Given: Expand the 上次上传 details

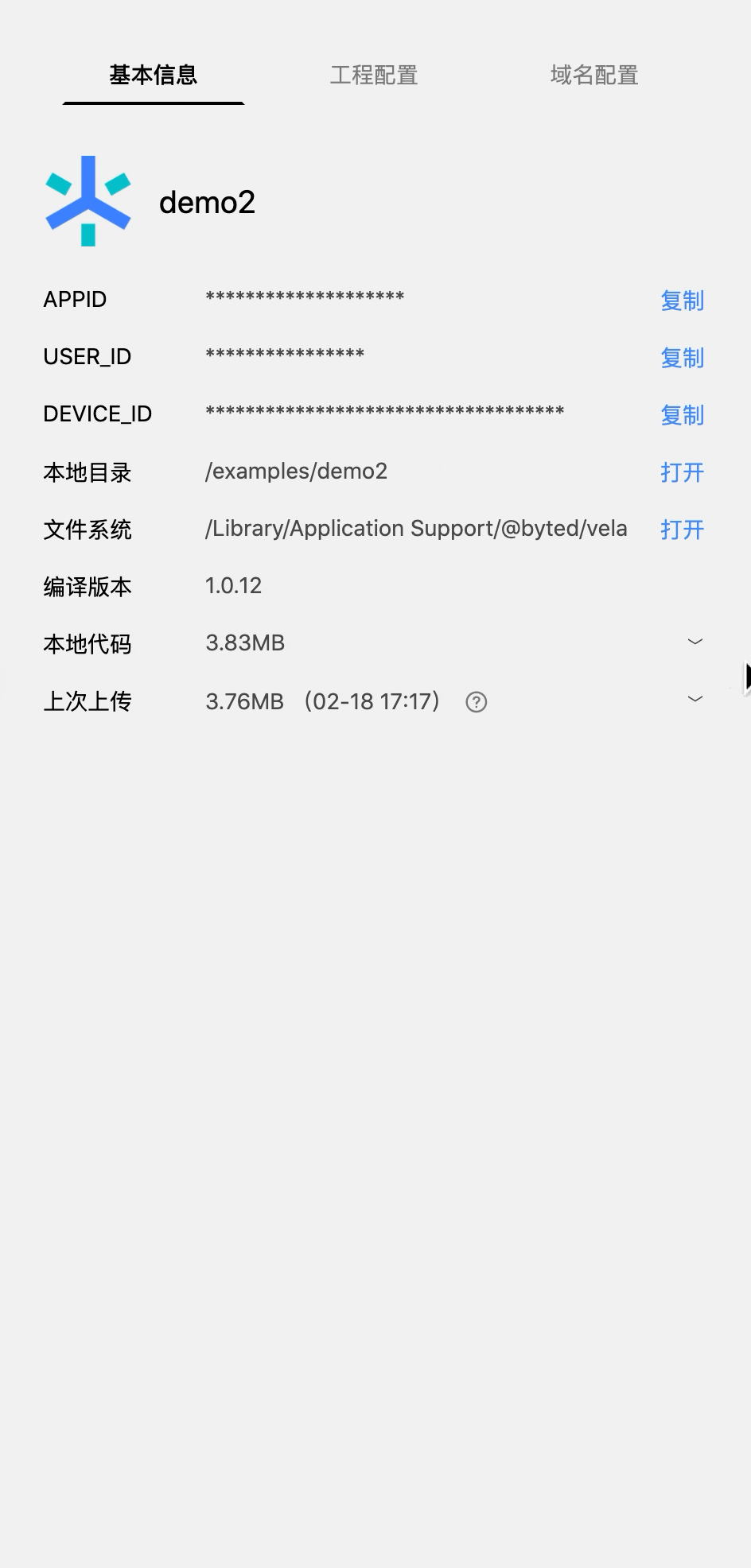Looking at the screenshot, I should click(x=695, y=699).
